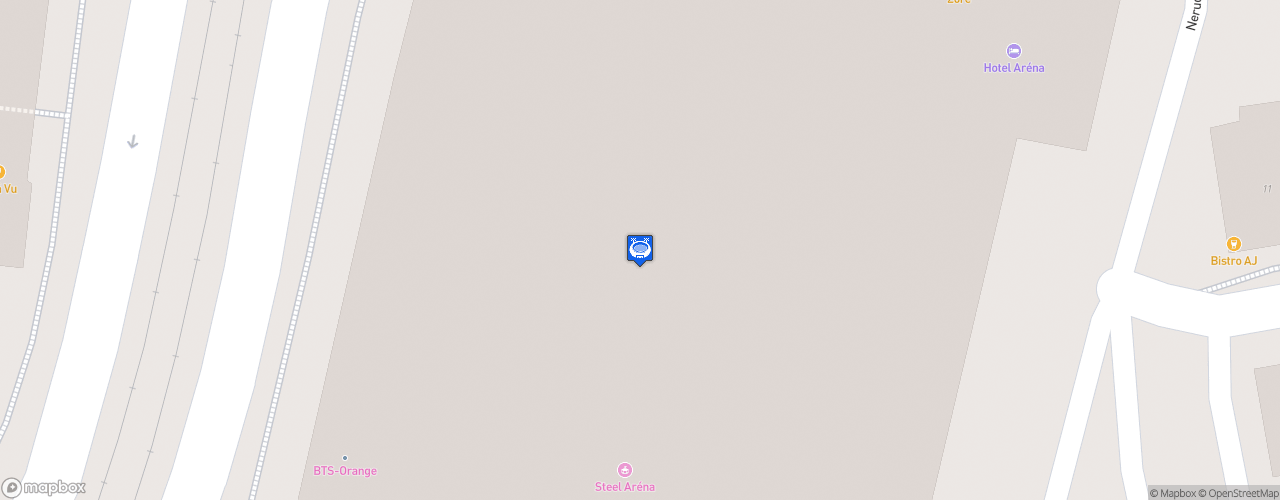The image size is (1280, 500).
Task: Select the Bistro AJ map point
Action: tap(1233, 244)
